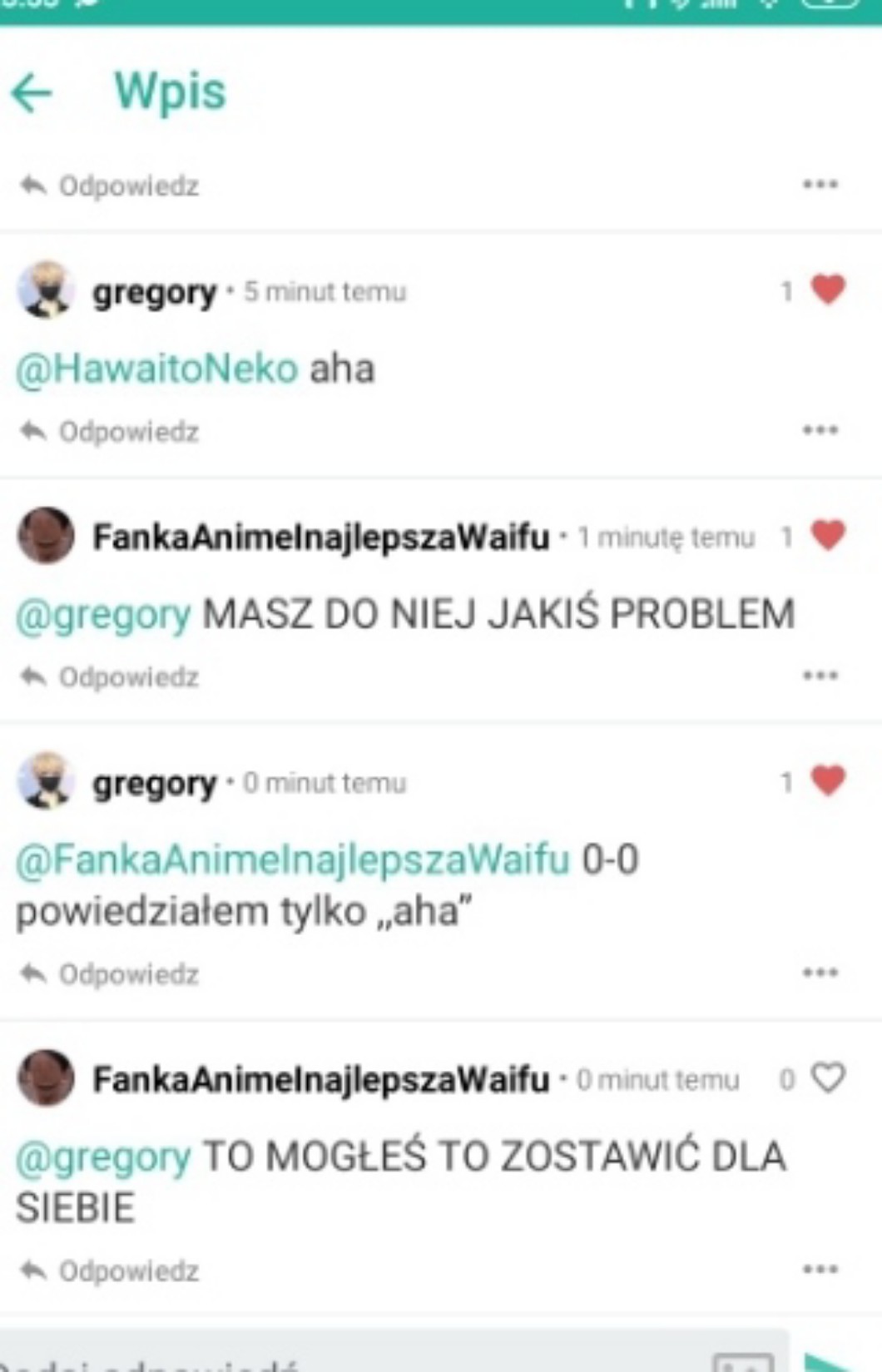Like gregory's "aha" comment
Screen dimensions: 882x1372
pos(828,290)
